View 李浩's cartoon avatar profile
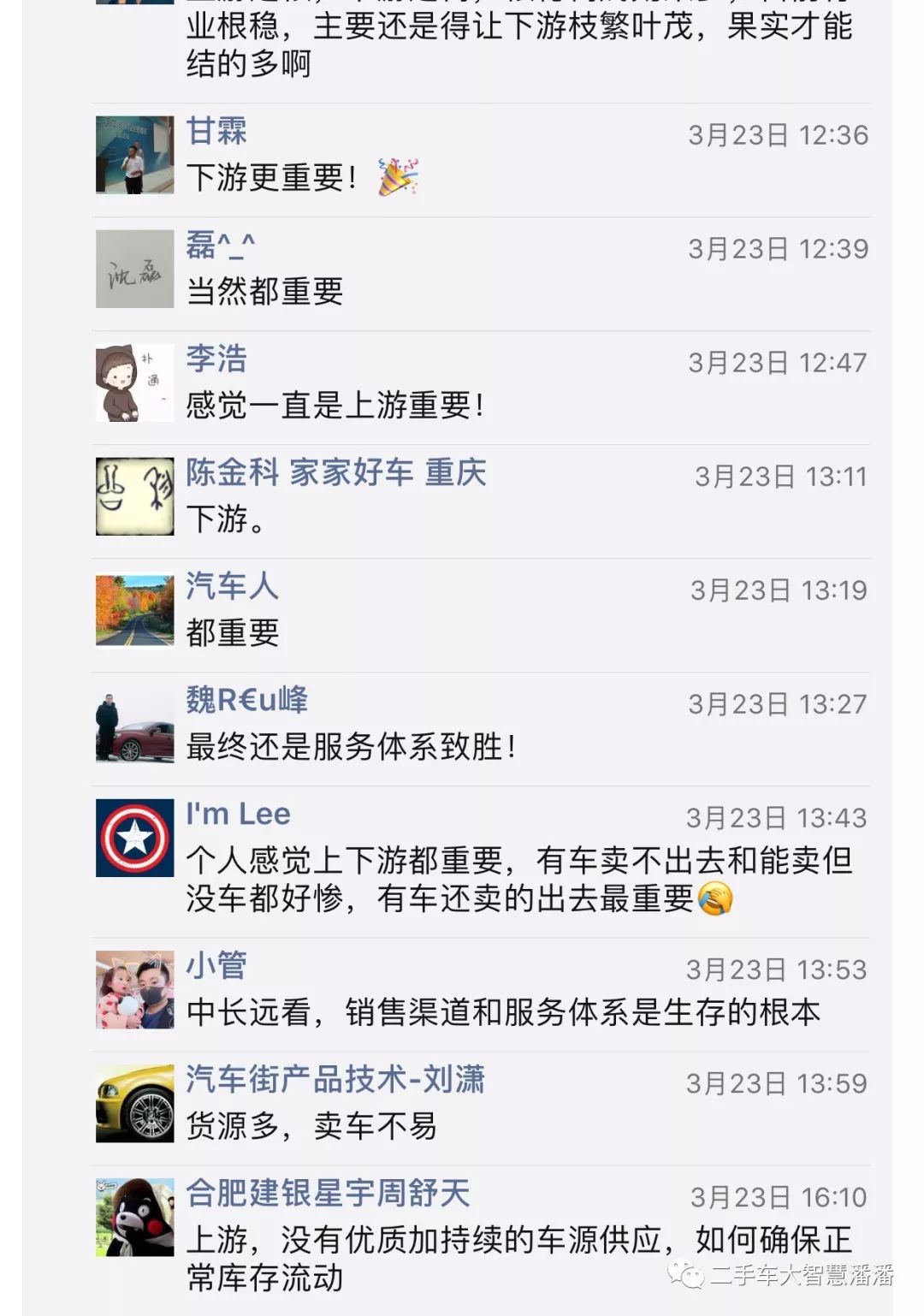The image size is (924, 1316). [x=134, y=382]
